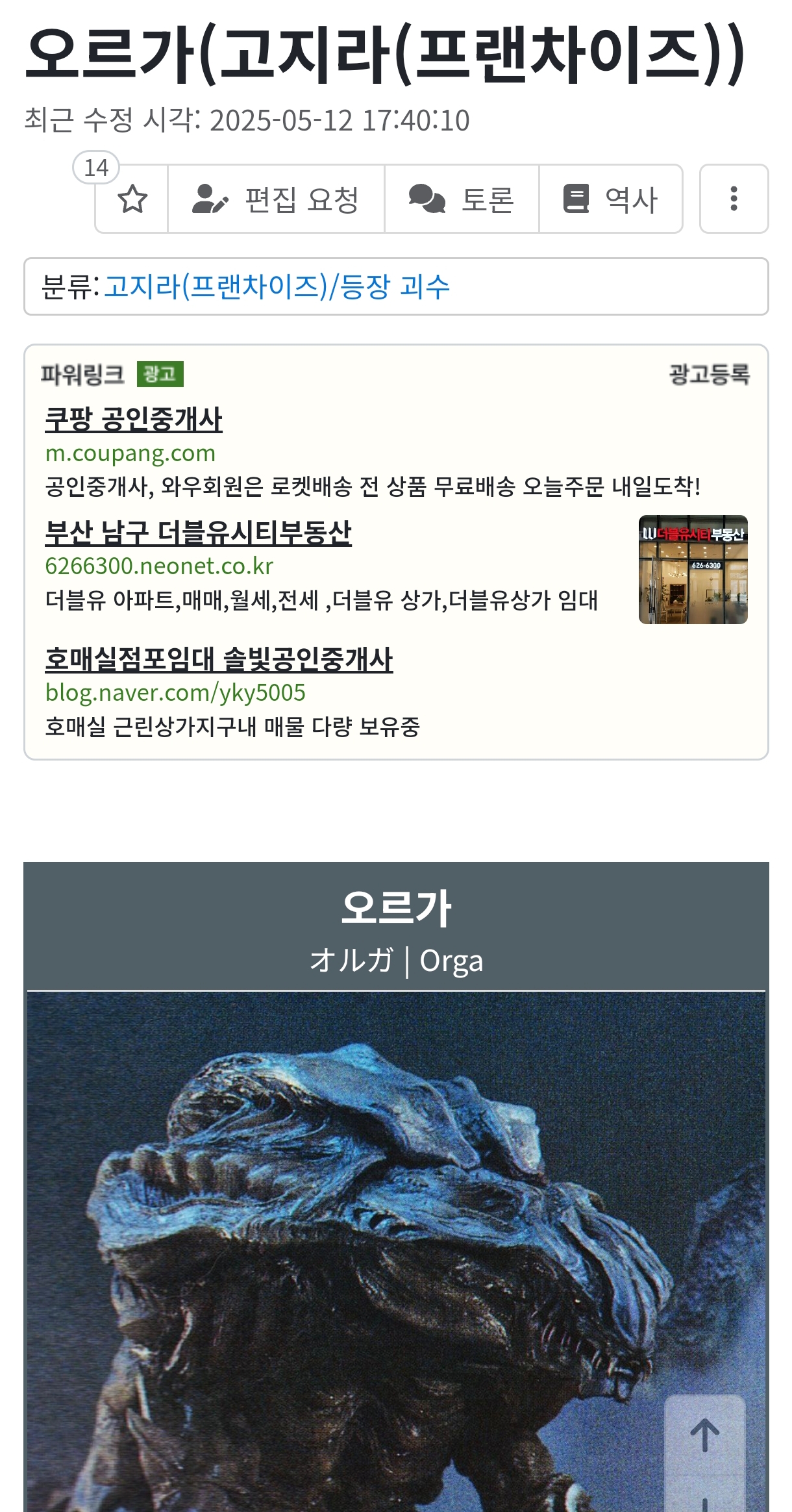Open category 고지라(프랜차이즈)/등장 괴수
The image size is (792, 1512).
277,286
